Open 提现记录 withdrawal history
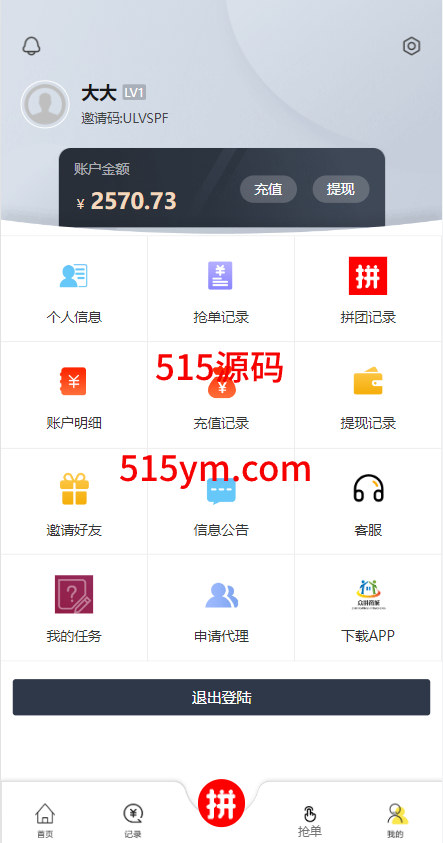443x843 pixels. (x=368, y=395)
